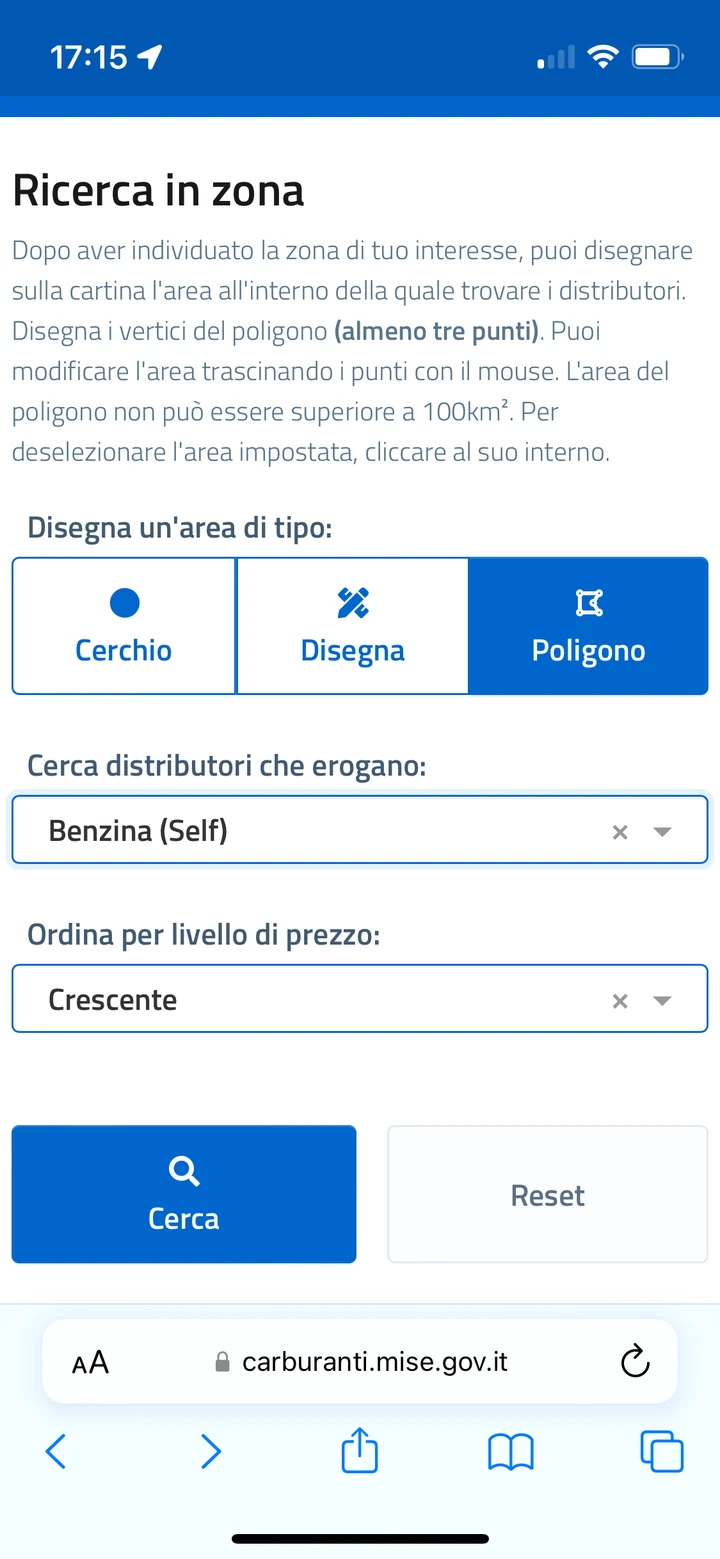This screenshot has height=1559, width=720.
Task: Open Safari's AA text size menu
Action: [x=90, y=1362]
